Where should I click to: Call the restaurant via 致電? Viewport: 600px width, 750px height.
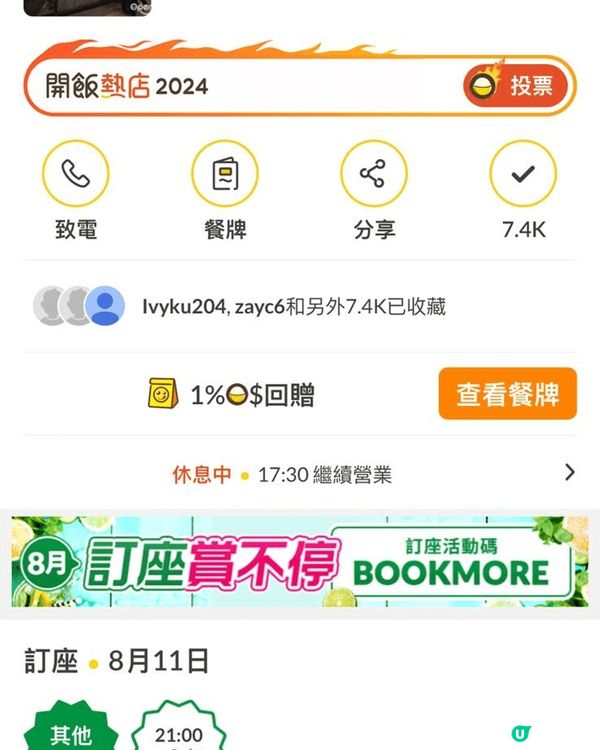75,176
